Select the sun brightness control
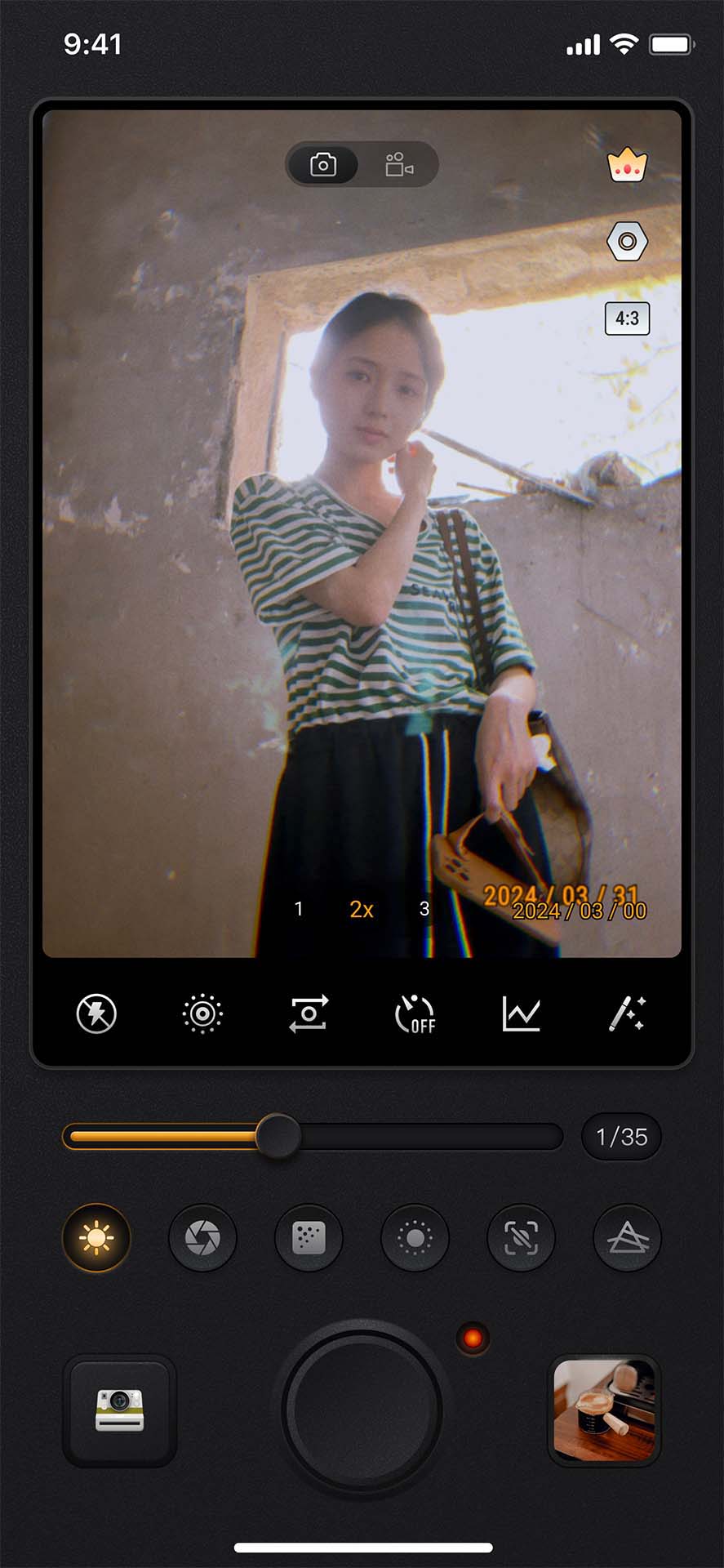This screenshot has width=724, height=1568. tap(96, 1238)
